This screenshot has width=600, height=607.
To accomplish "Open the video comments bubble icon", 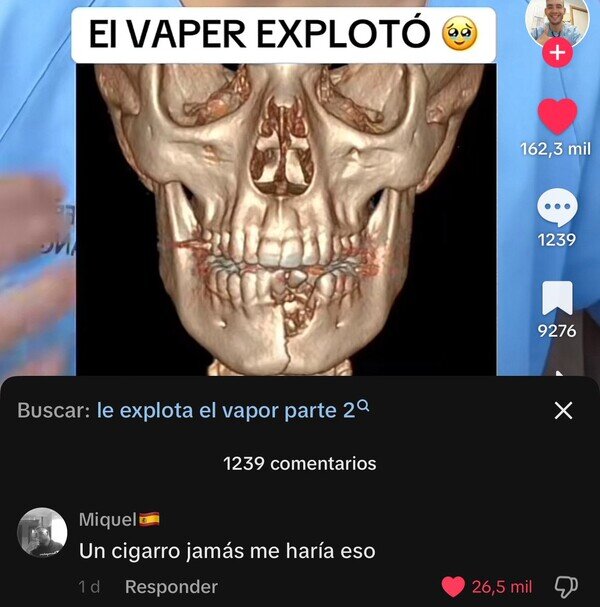I will coord(557,207).
